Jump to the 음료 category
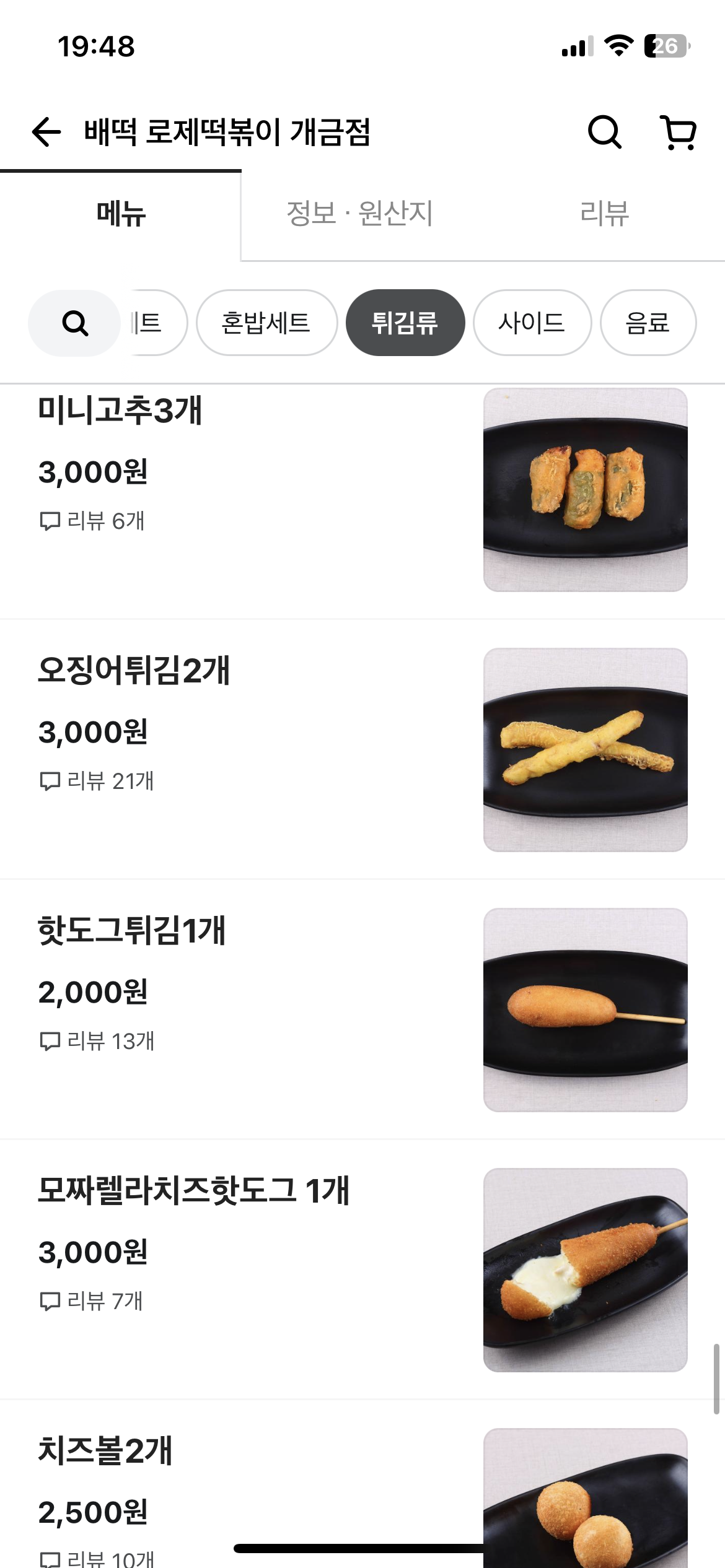Image resolution: width=725 pixels, height=1568 pixels. pyautogui.click(x=648, y=323)
